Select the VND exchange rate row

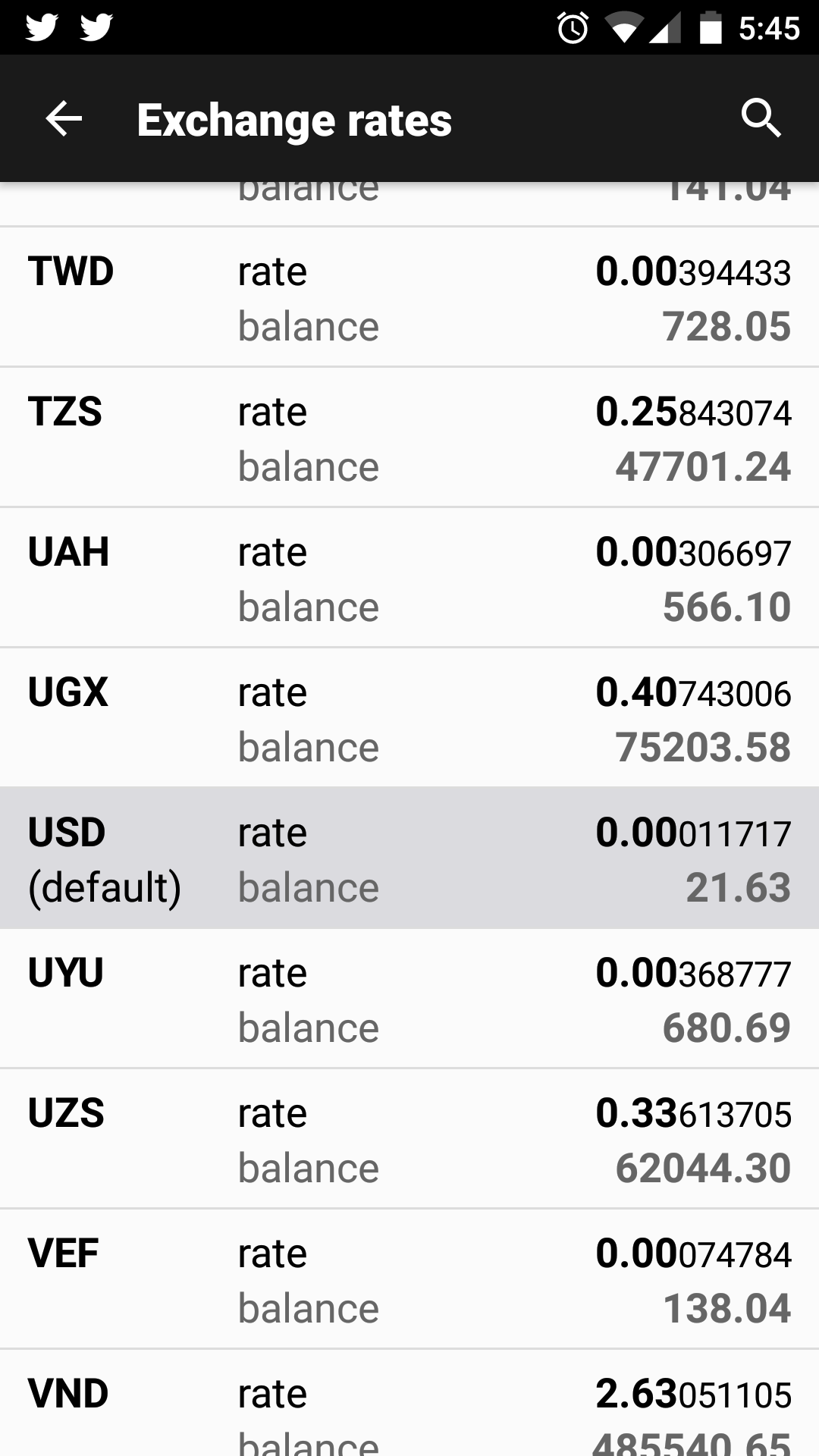(409, 1403)
